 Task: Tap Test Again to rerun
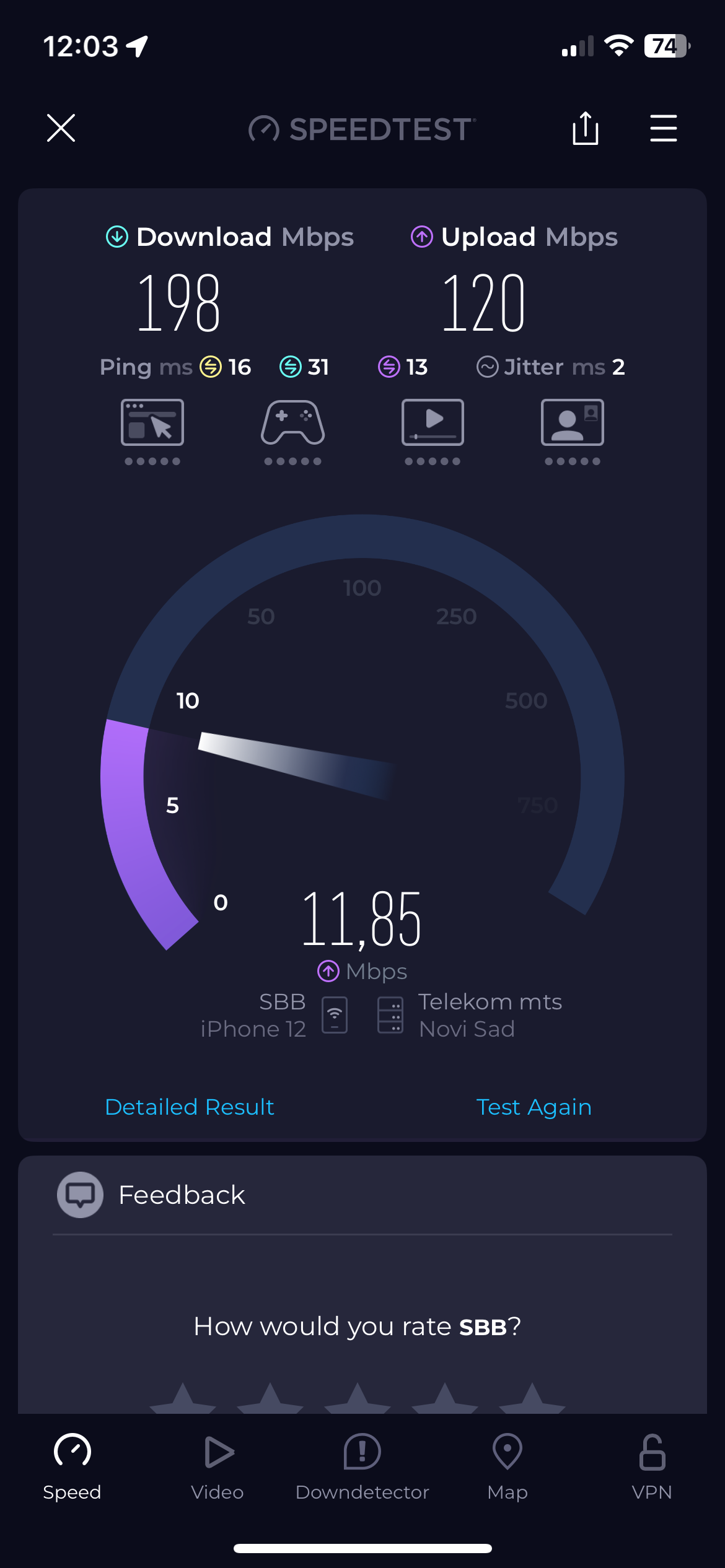coord(534,1107)
